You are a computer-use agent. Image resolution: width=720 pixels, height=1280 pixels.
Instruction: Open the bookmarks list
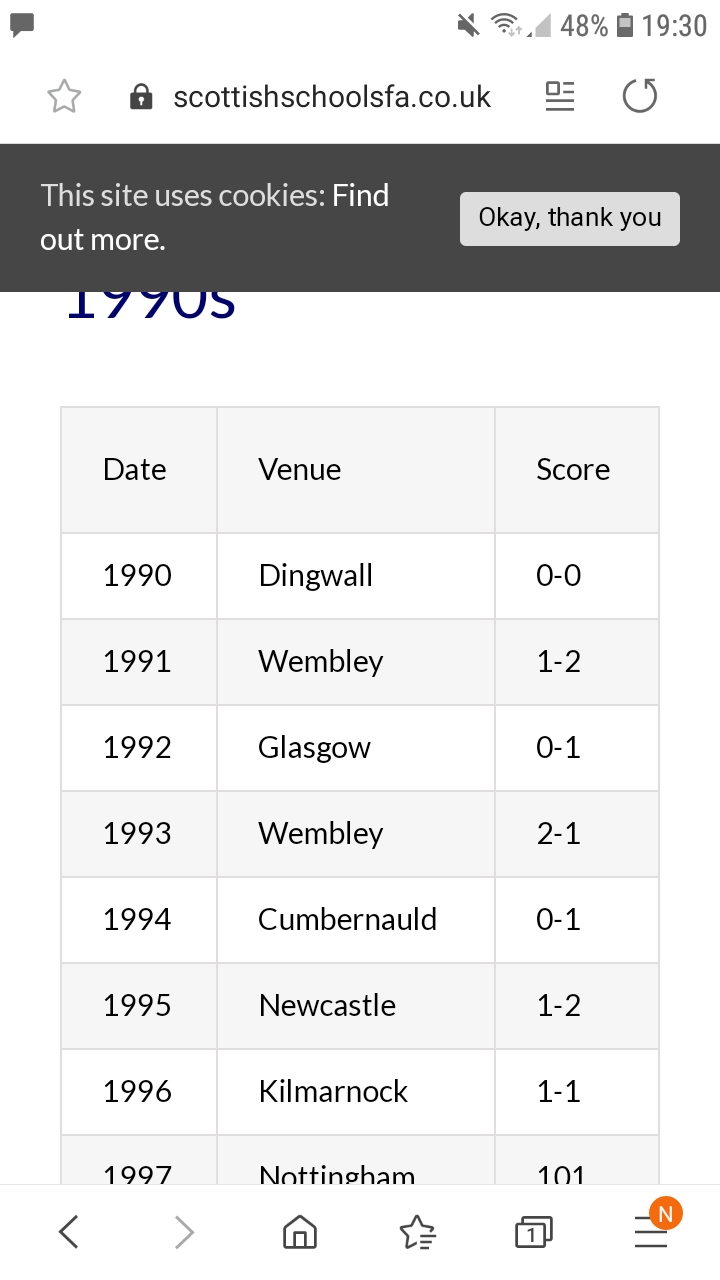tap(418, 1232)
